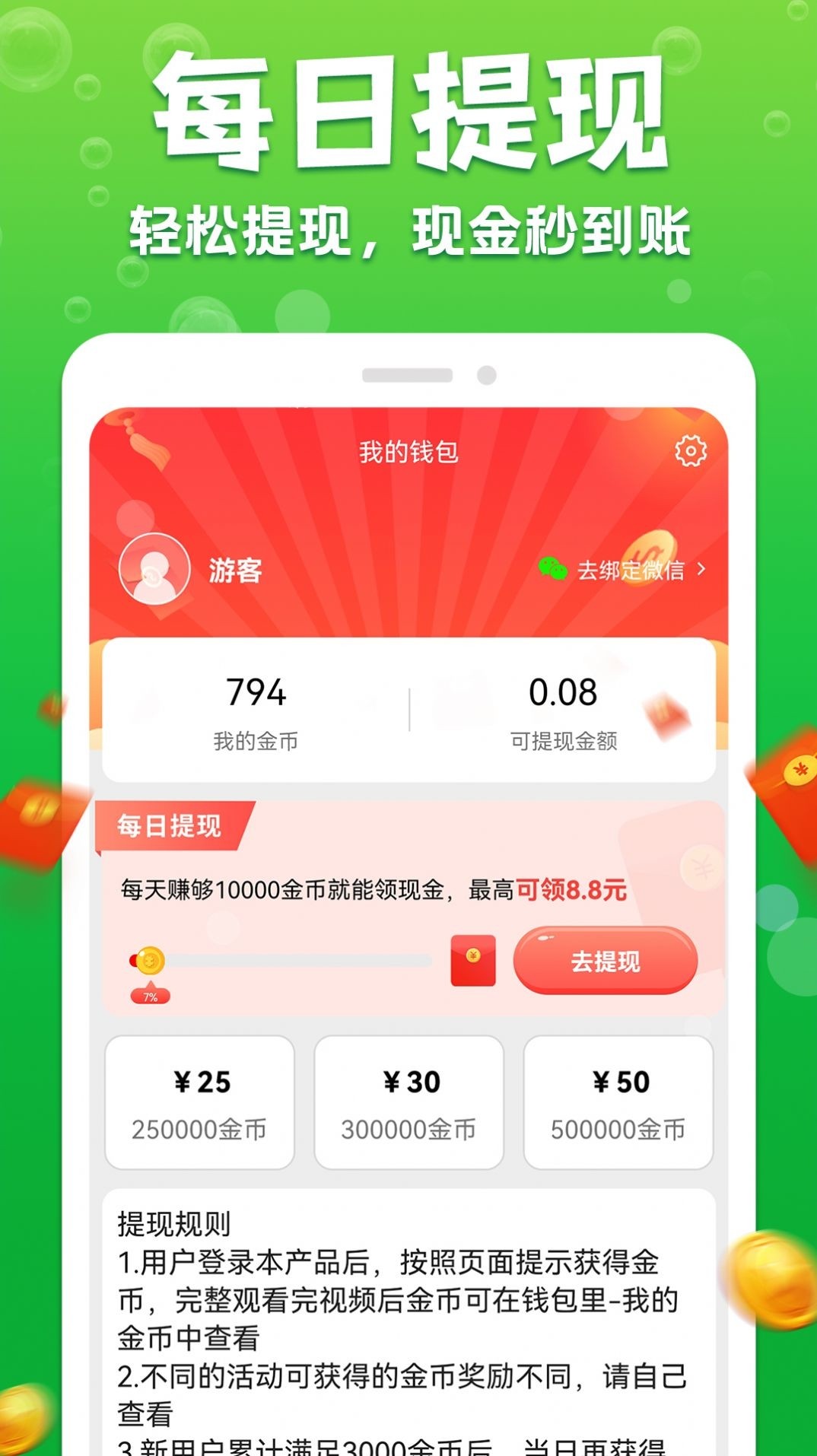The image size is (817, 1456).
Task: Select the ¥50 withdrawal option
Action: pos(619,1102)
